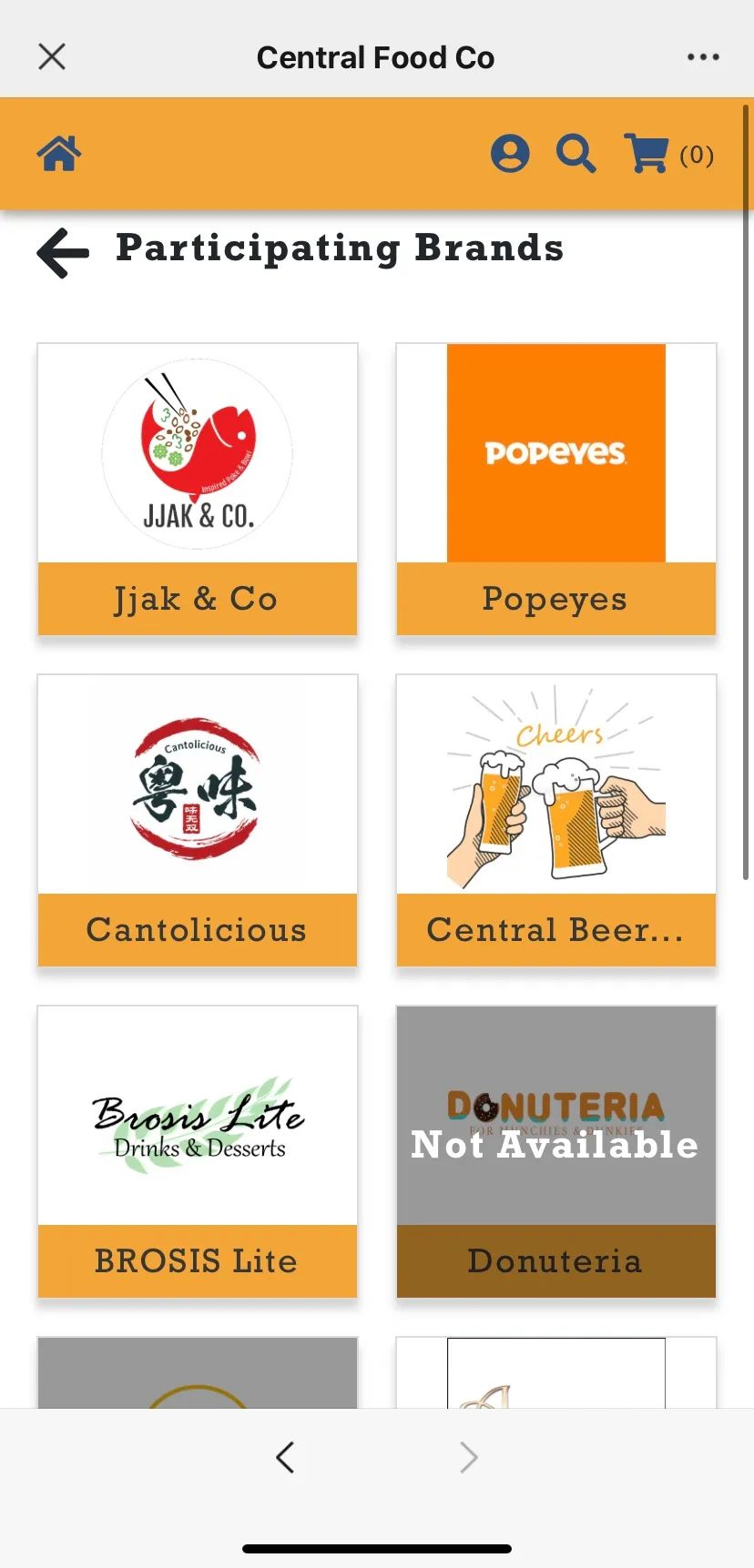
Task: Tap the unavailable Donuteria card
Action: click(x=555, y=1151)
